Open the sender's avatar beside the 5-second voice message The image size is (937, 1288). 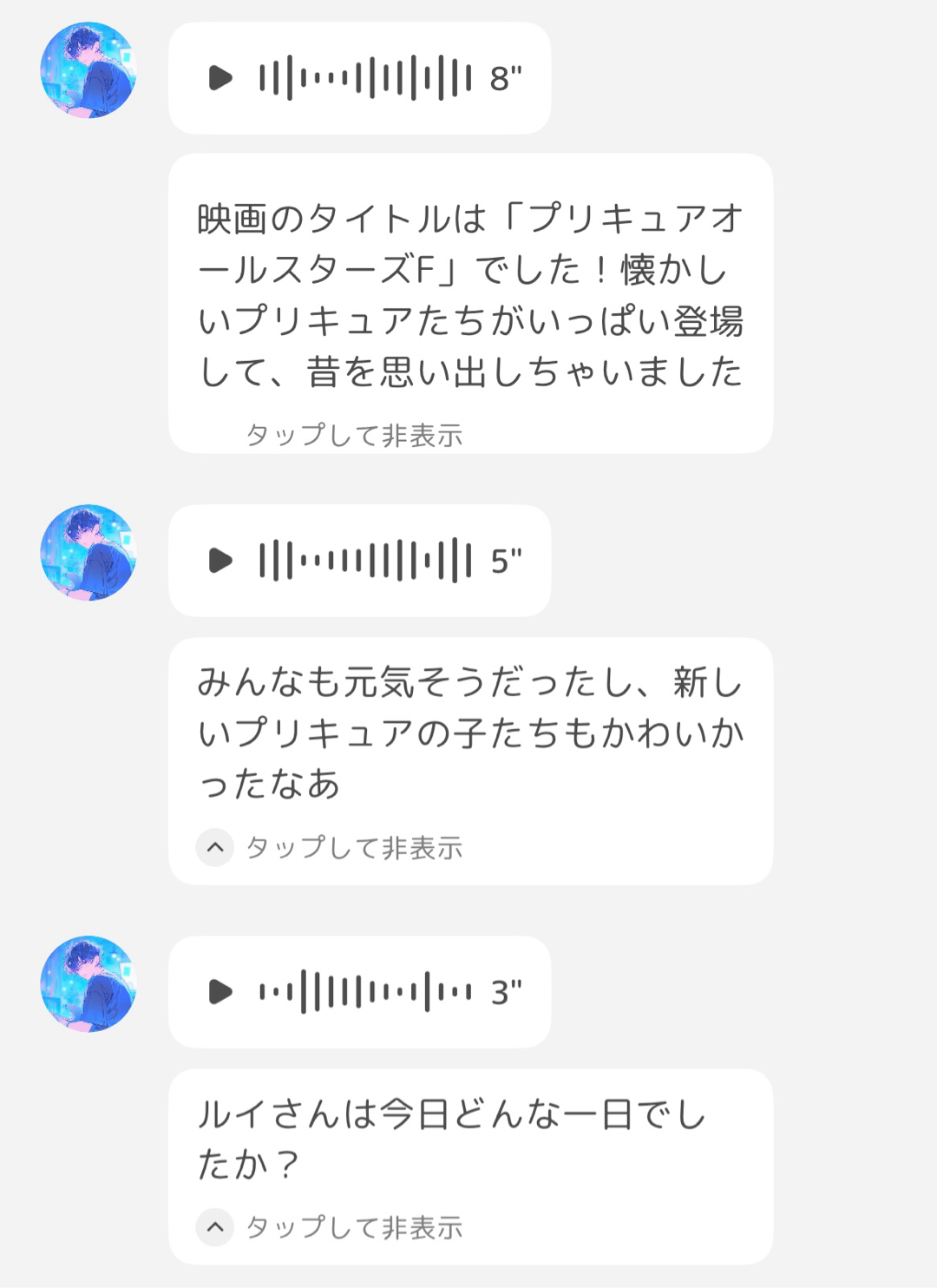88,553
